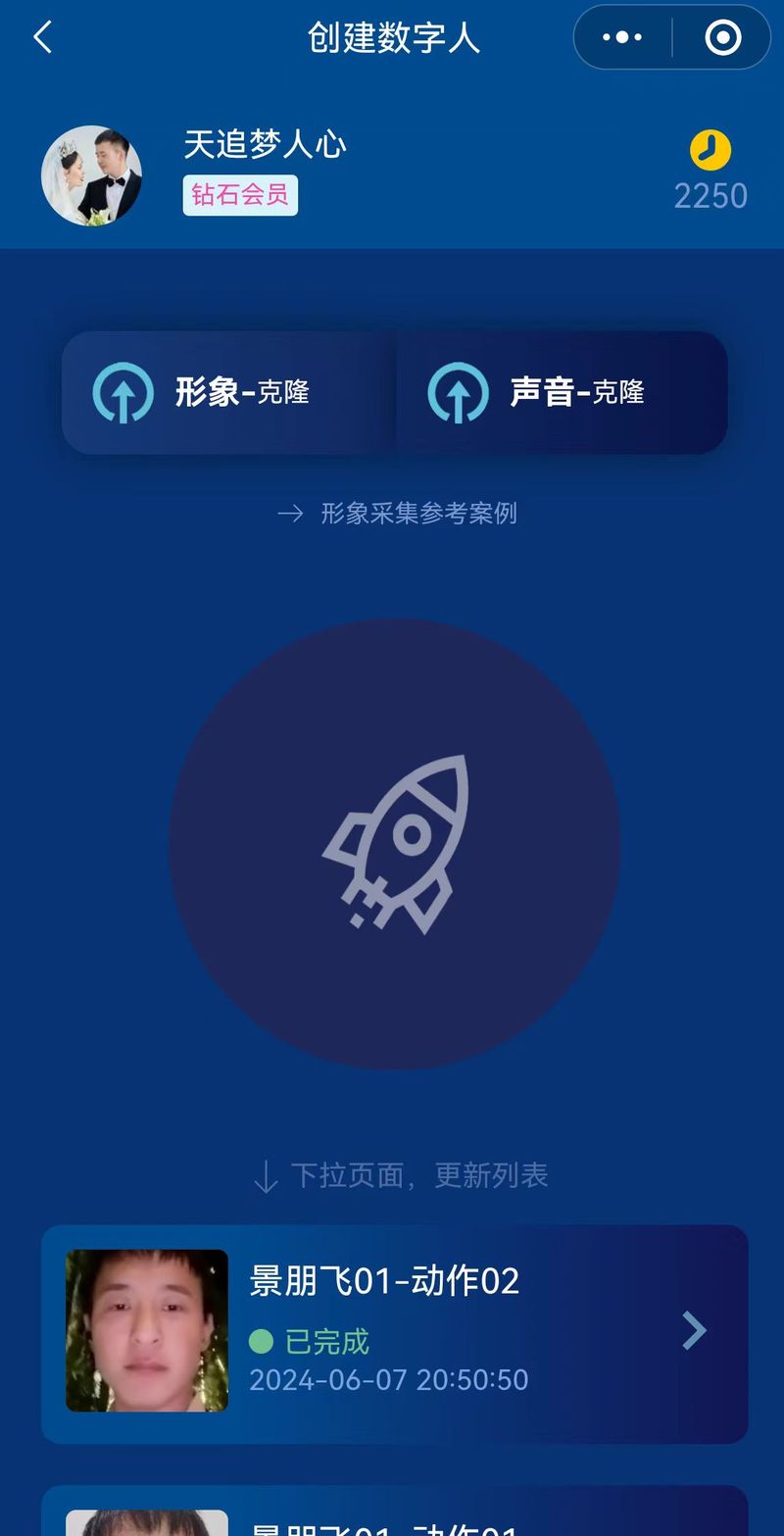784x1536 pixels.
Task: Go back using the top-left arrow
Action: point(42,38)
